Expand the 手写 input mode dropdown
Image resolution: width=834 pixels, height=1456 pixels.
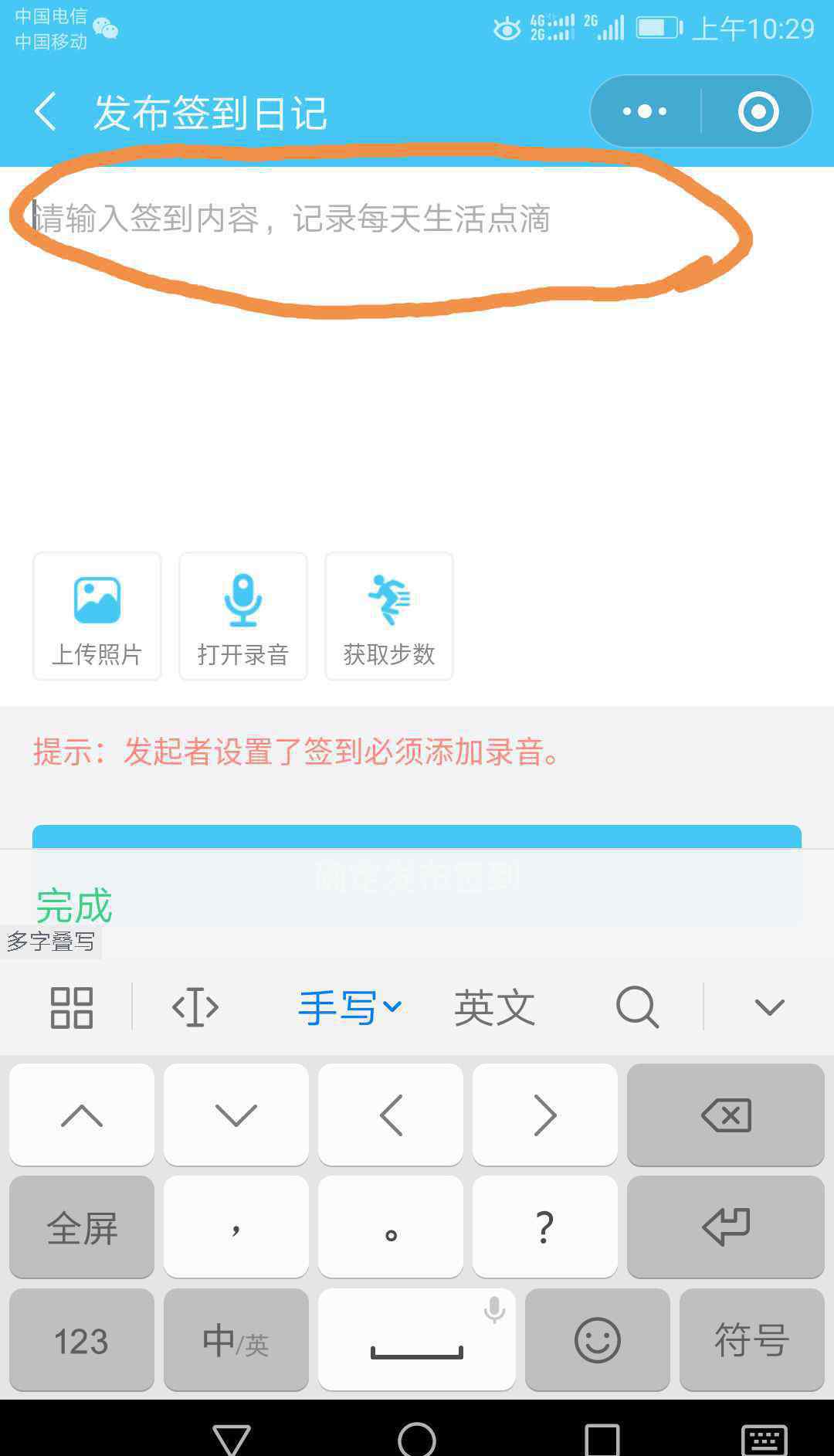click(x=350, y=1007)
